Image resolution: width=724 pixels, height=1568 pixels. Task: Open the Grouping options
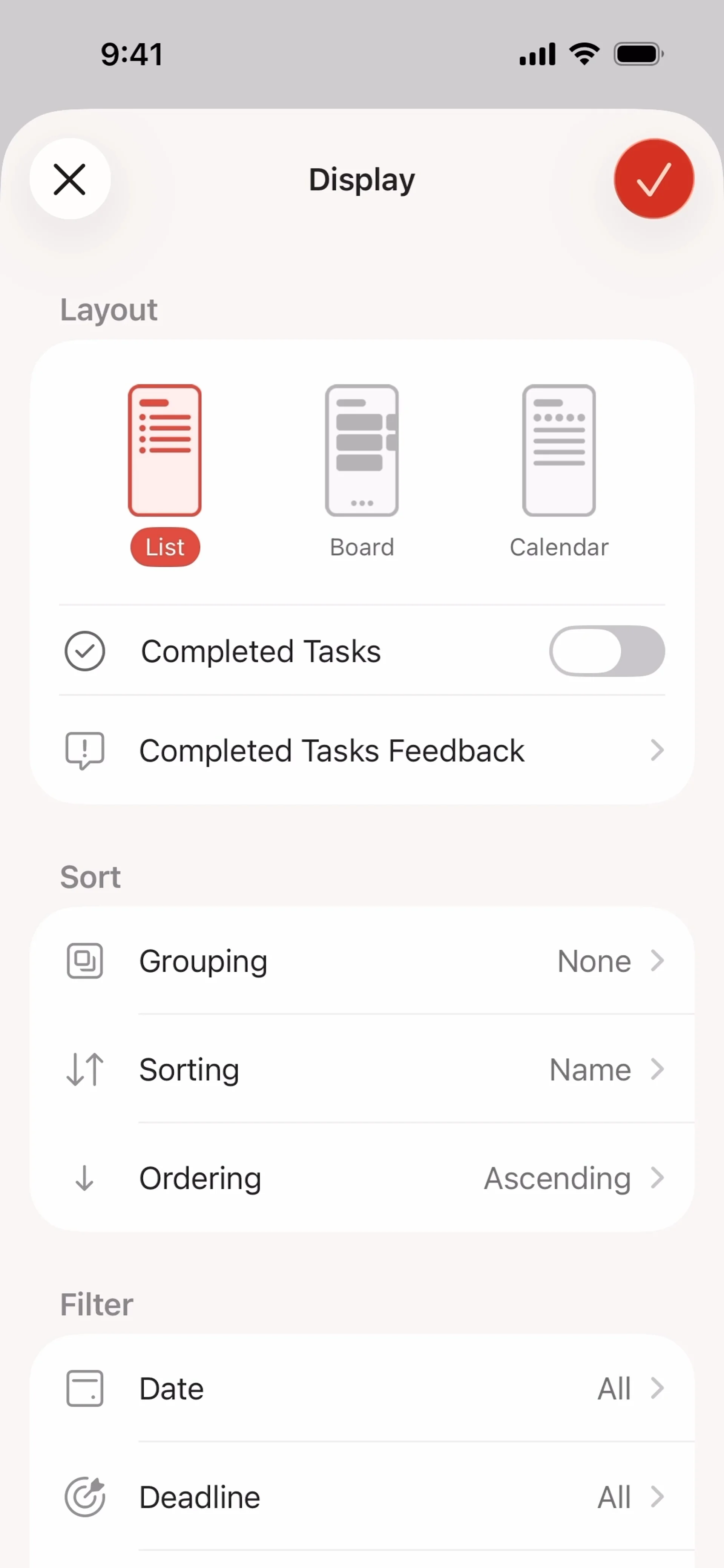tap(362, 961)
